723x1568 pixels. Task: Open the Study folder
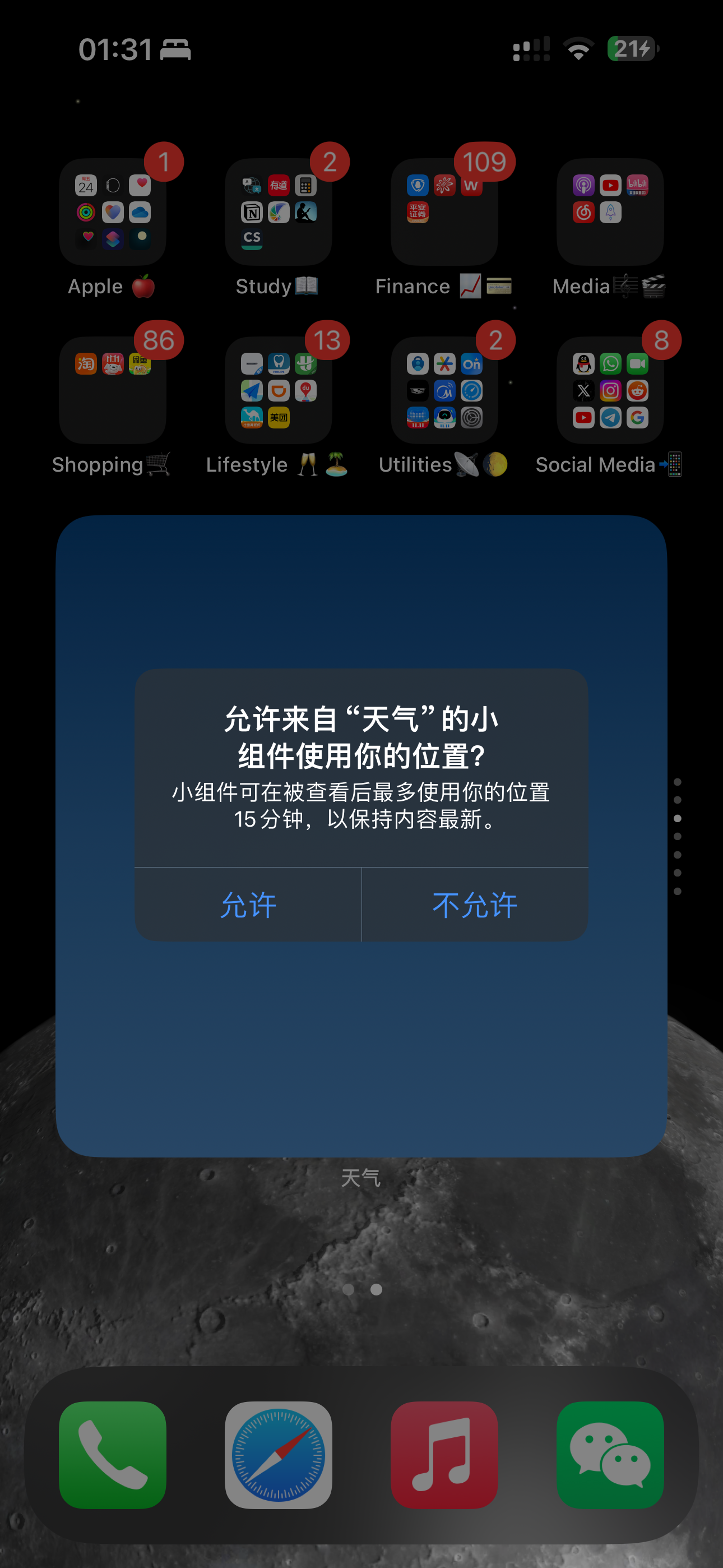point(278,212)
